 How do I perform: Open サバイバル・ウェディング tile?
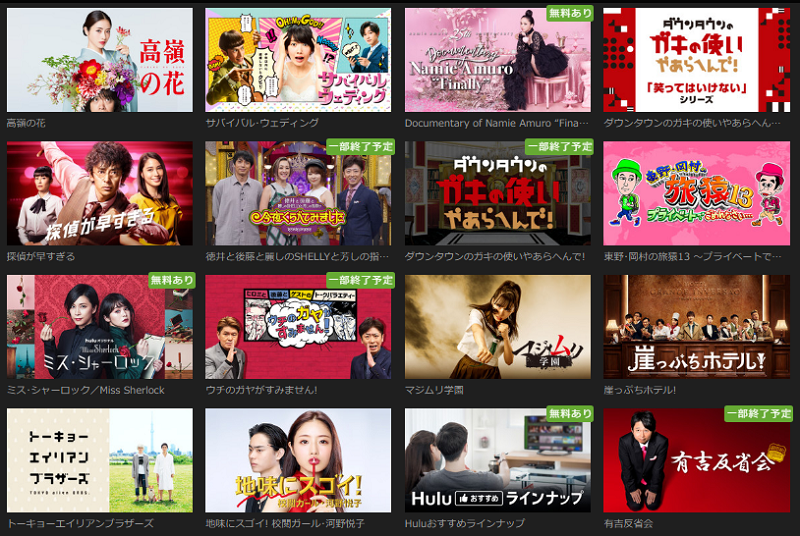point(298,59)
